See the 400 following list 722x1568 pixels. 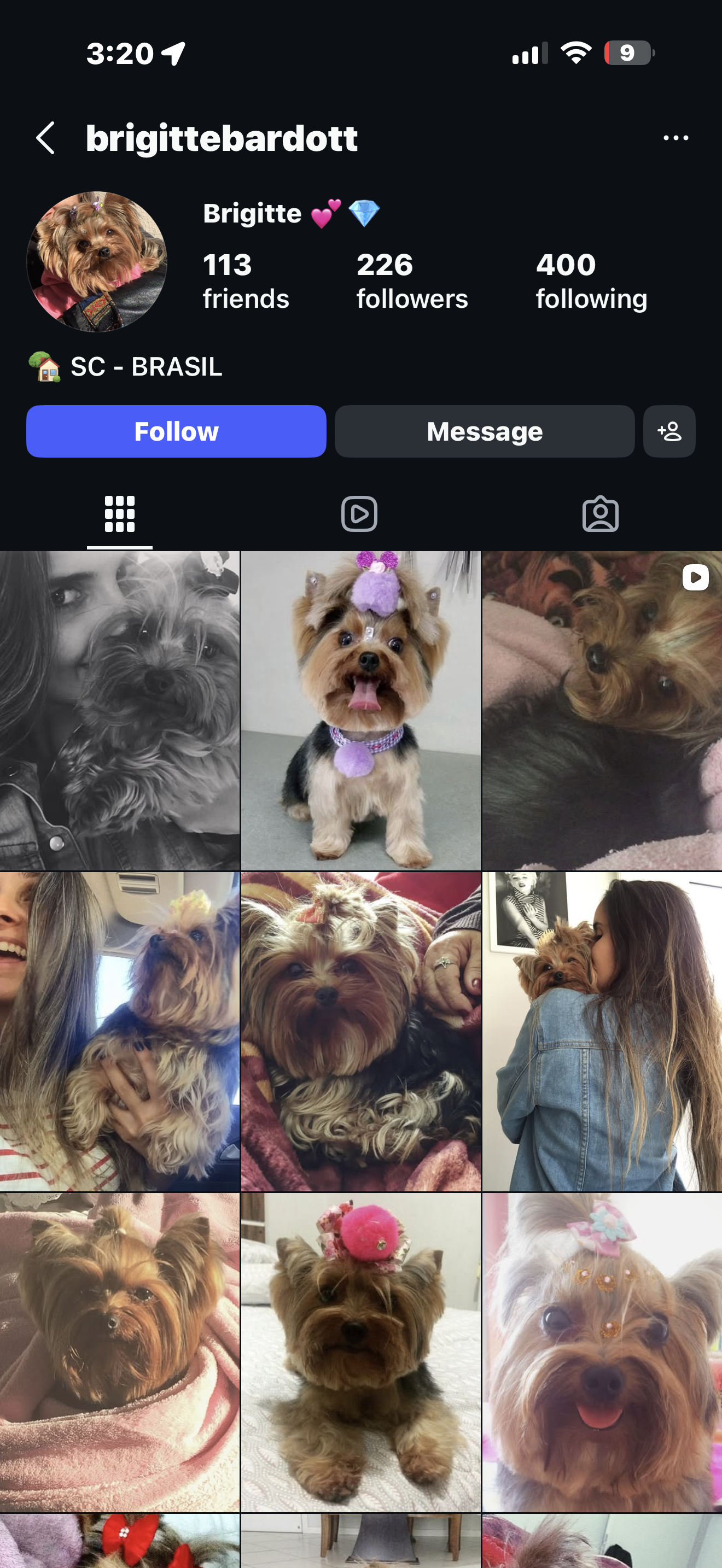click(591, 280)
